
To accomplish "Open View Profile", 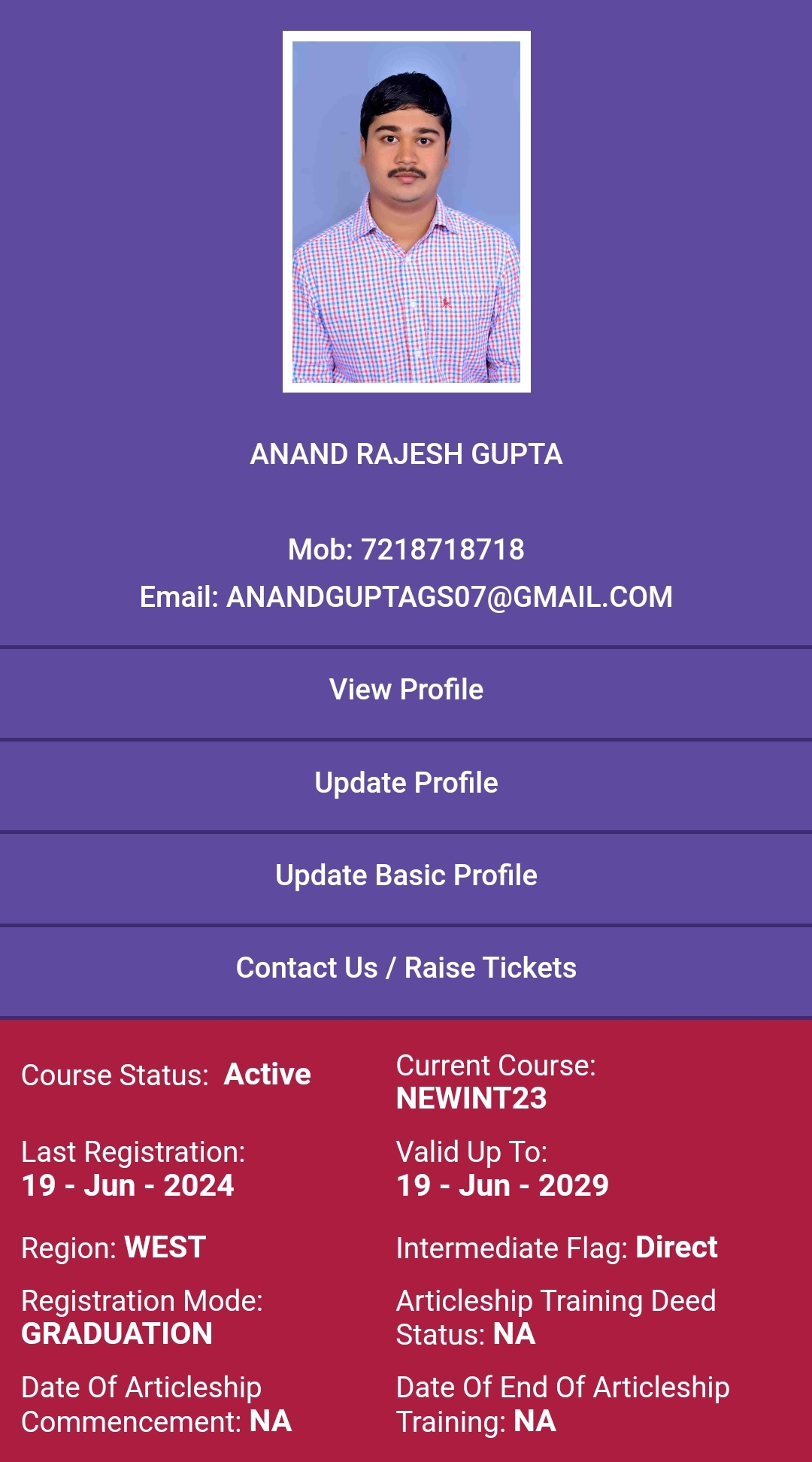I will click(406, 690).
